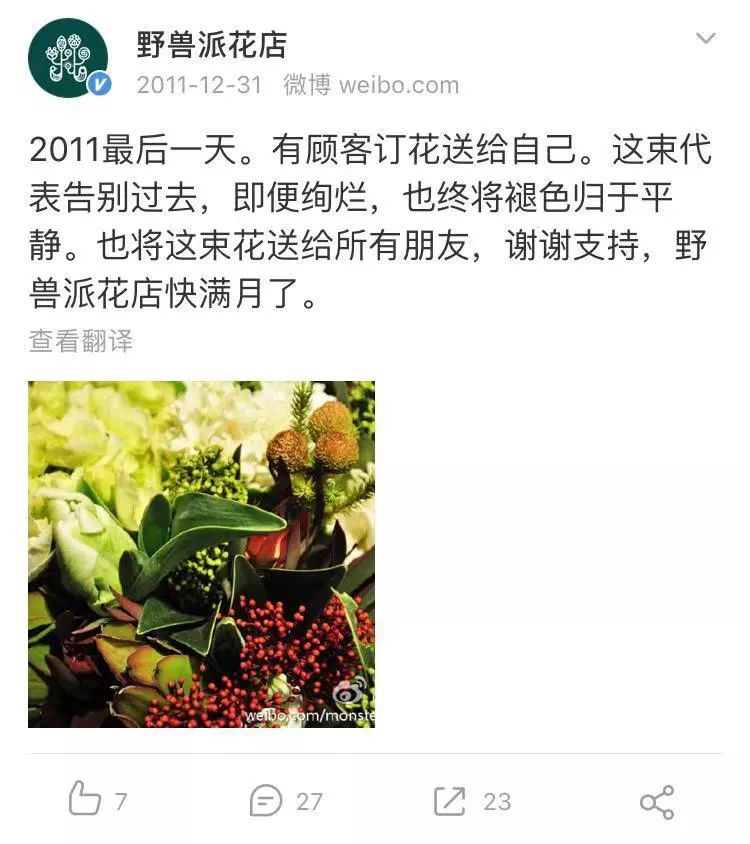Tap 查看翻译 to translate the post
The width and height of the screenshot is (750, 844).
(x=81, y=341)
